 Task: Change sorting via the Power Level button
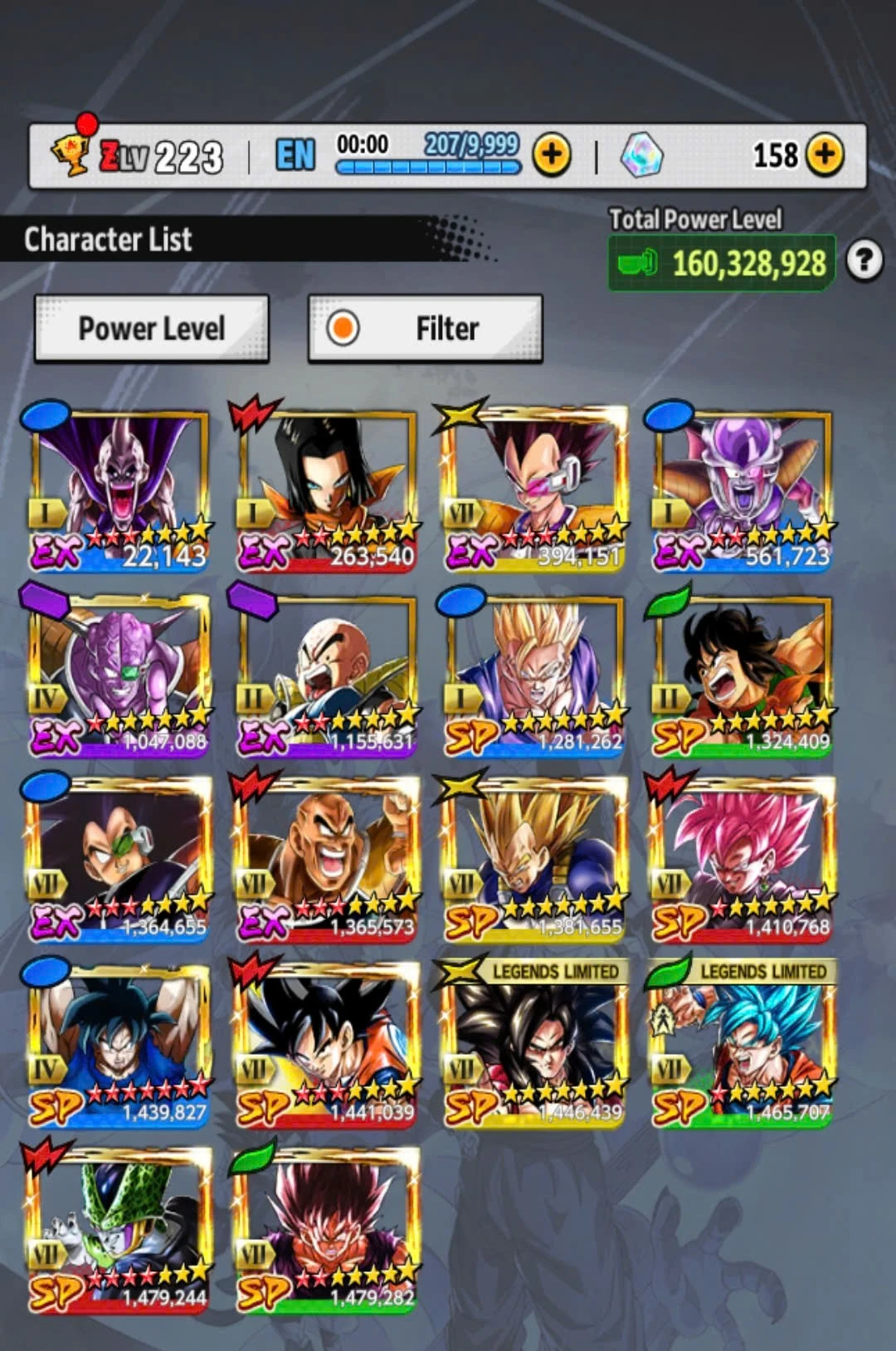tap(152, 329)
